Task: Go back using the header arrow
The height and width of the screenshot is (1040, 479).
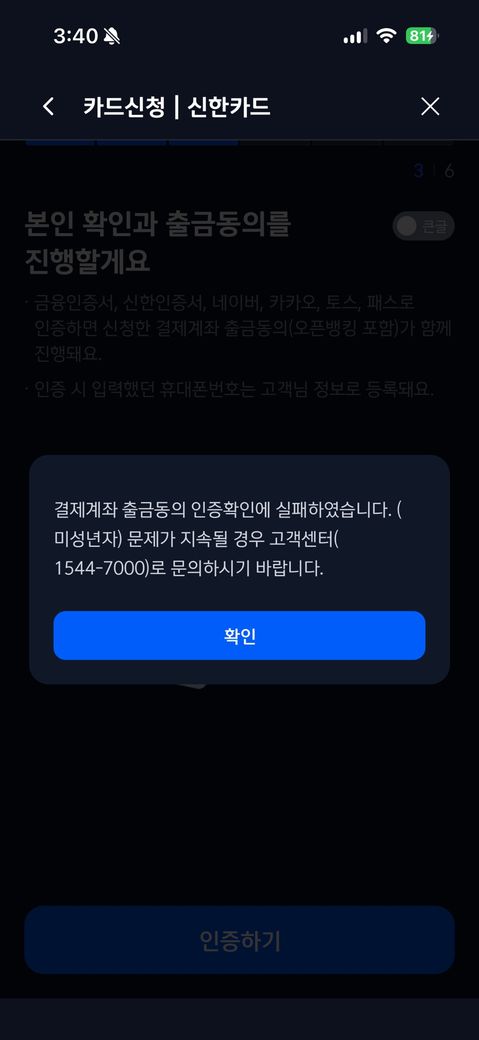Action: click(48, 107)
